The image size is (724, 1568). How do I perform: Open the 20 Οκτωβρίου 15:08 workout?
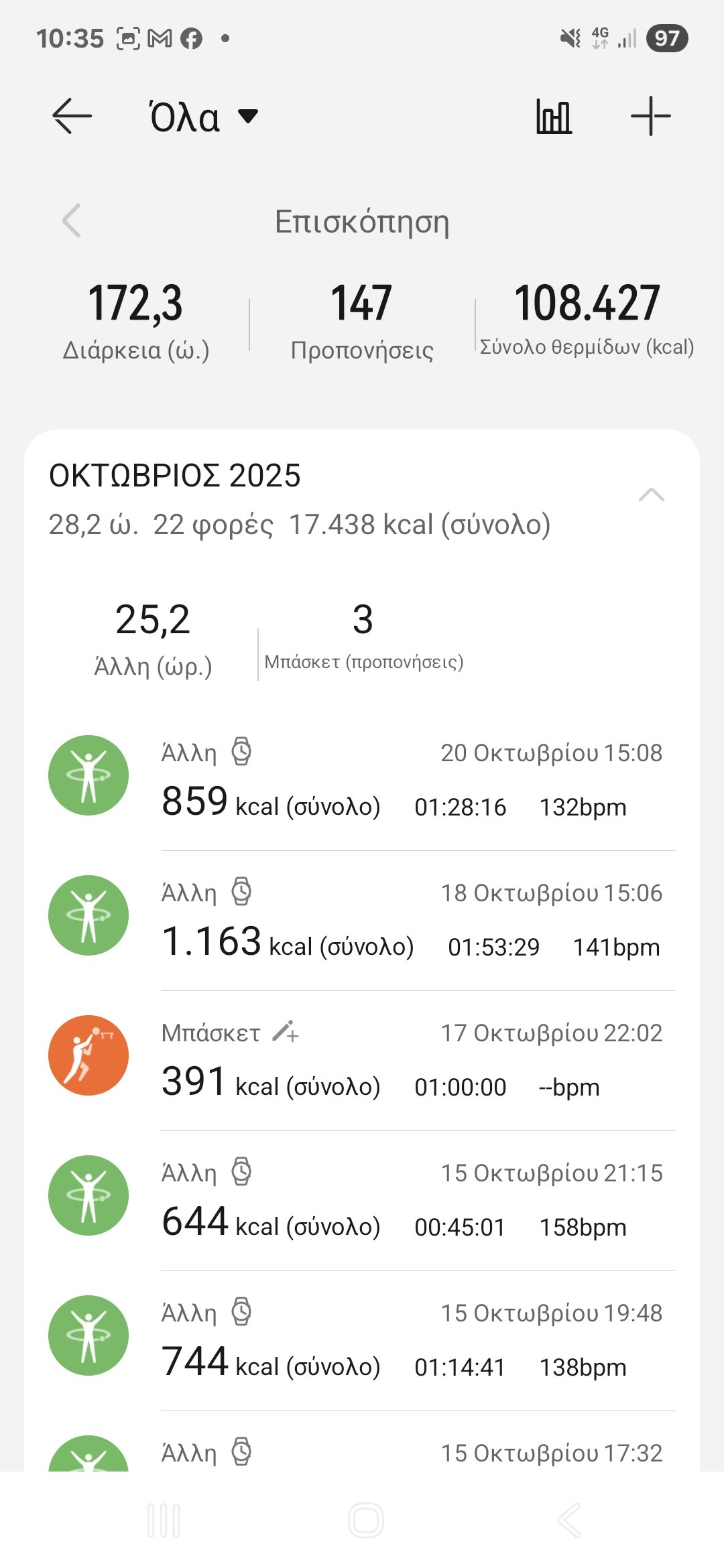click(x=402, y=779)
